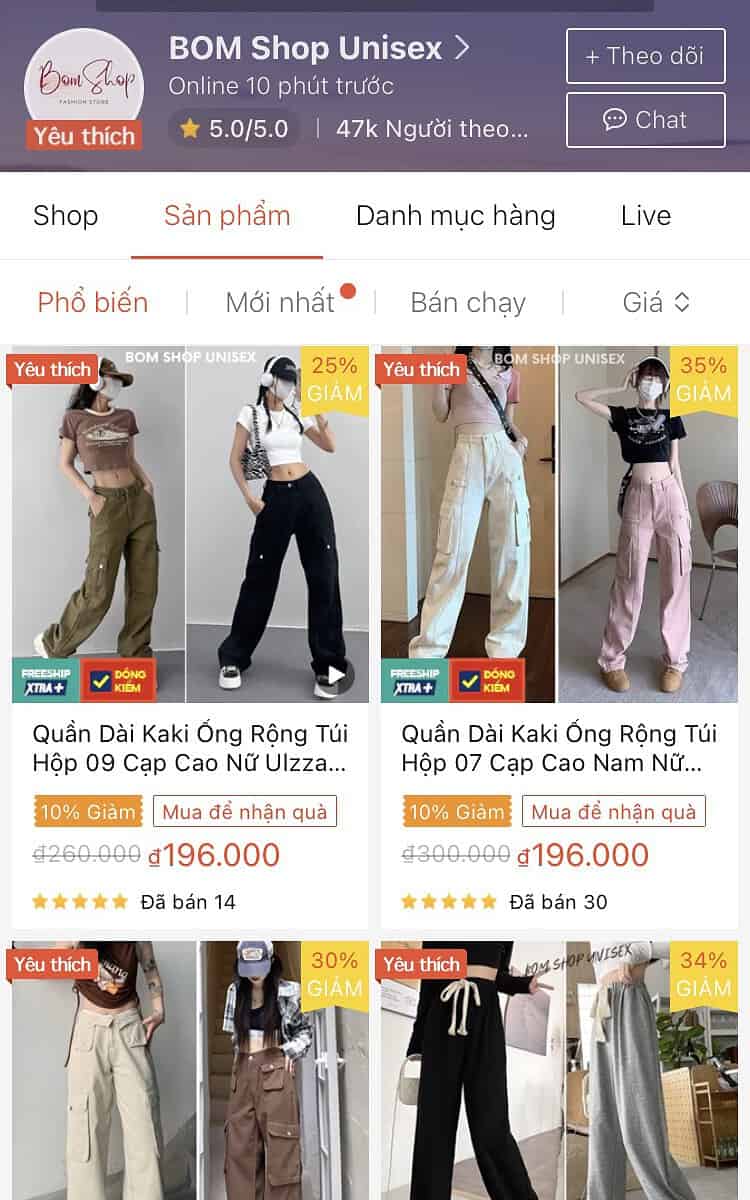Go to Danh mục hàng tab

(x=455, y=216)
